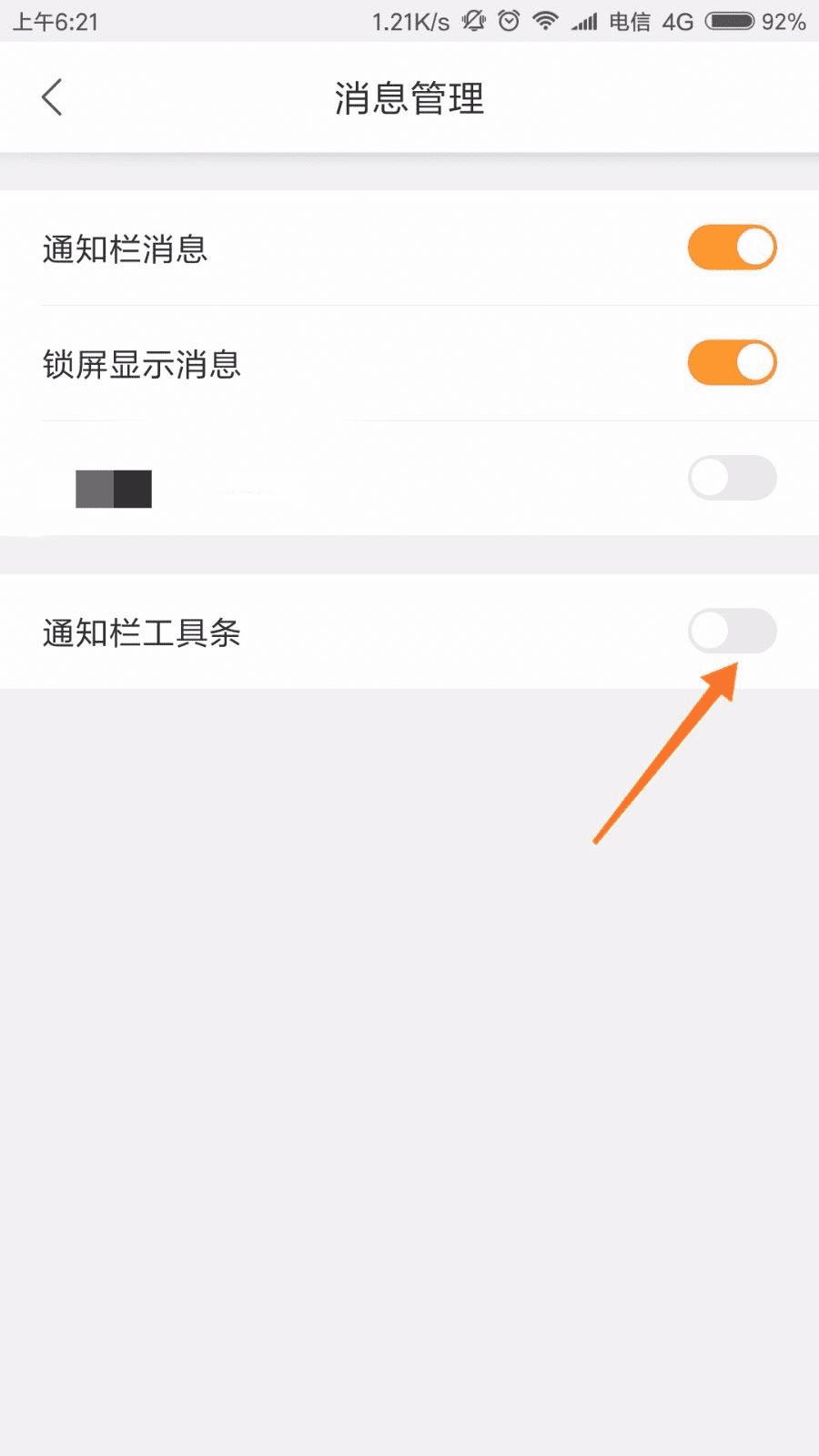Turn off 通知栏消息 switch
Viewport: 819px width, 1456px height.
pos(732,248)
